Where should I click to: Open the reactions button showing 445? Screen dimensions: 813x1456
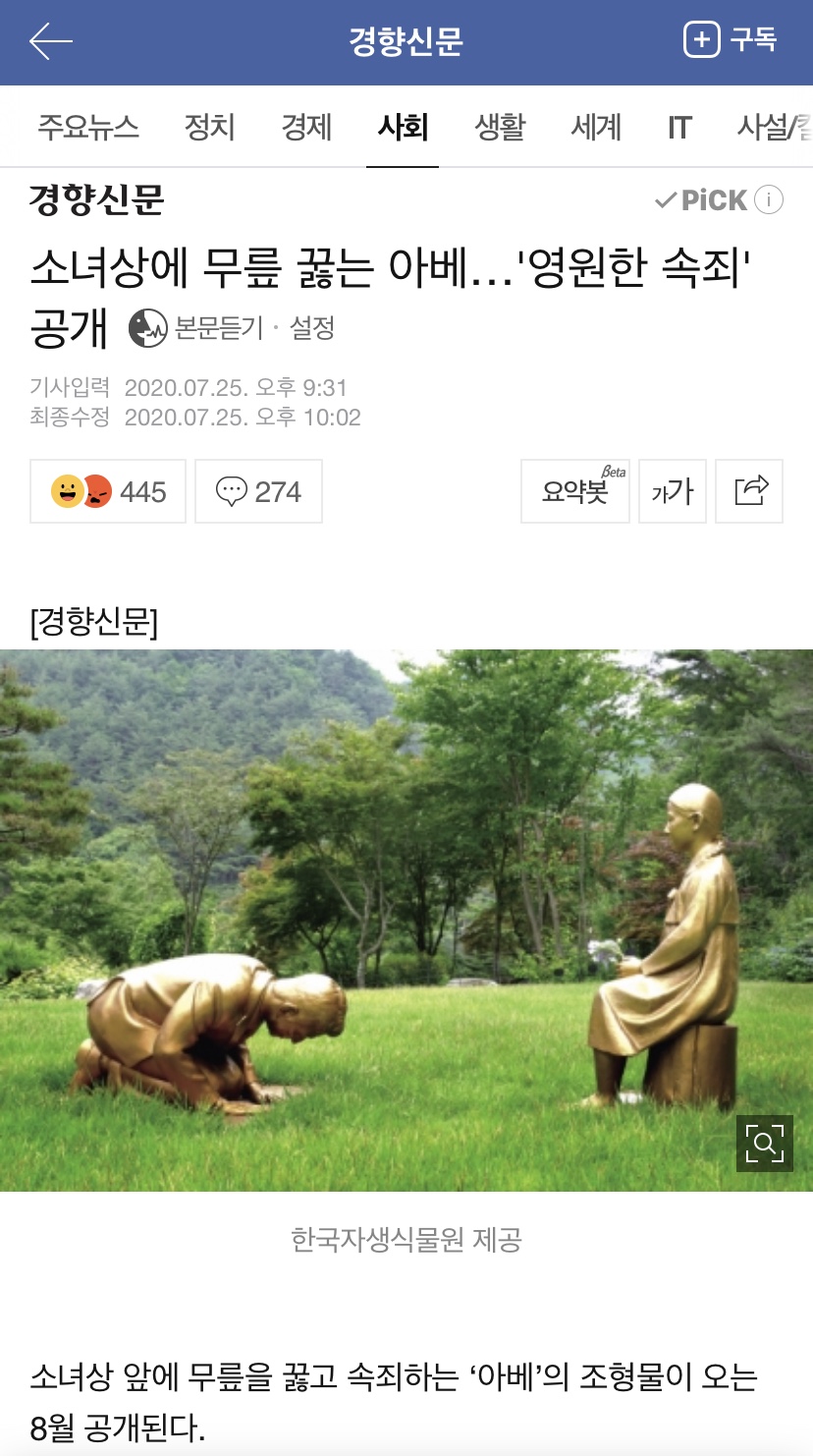(x=108, y=491)
